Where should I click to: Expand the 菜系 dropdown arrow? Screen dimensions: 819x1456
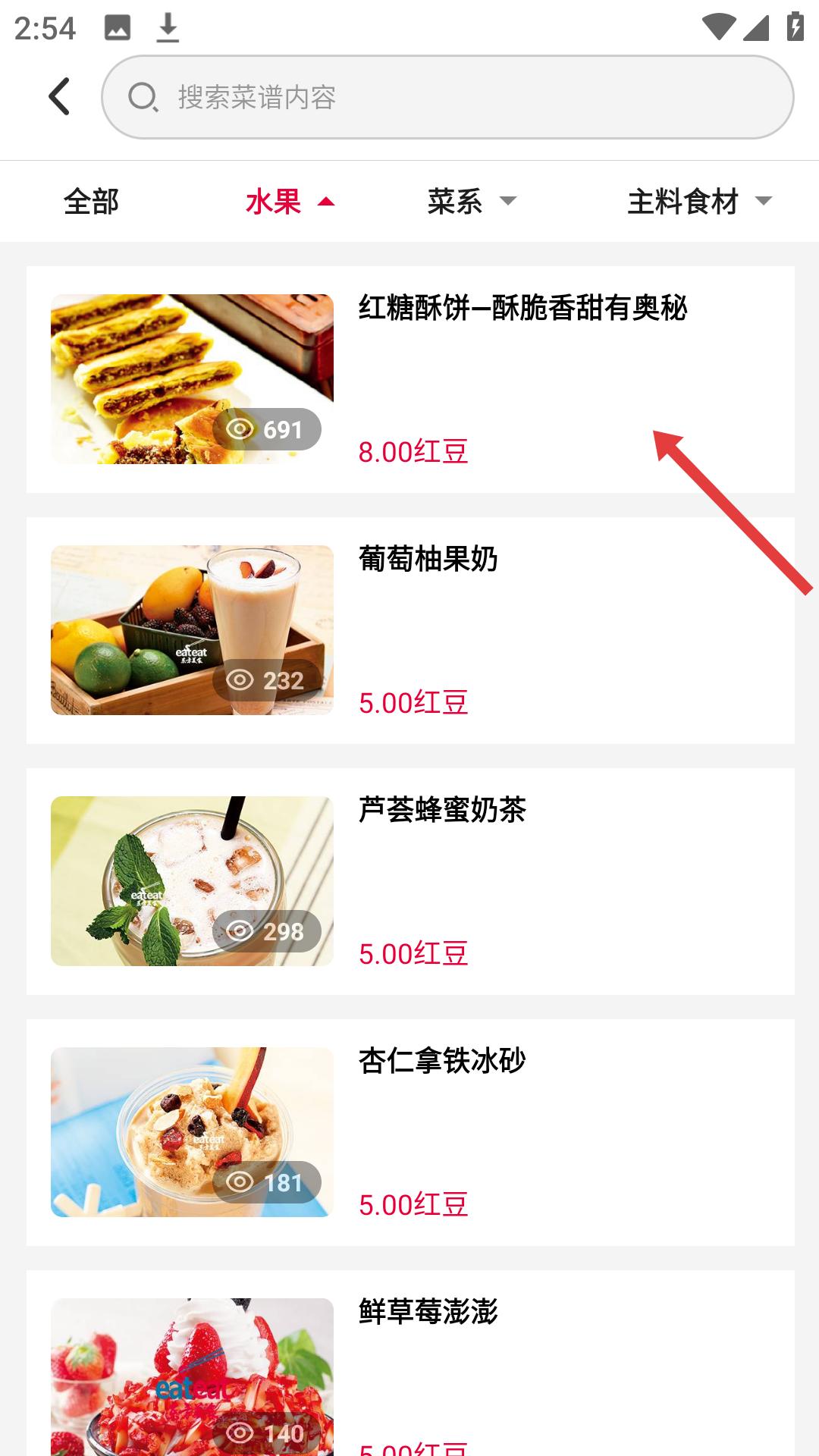pyautogui.click(x=507, y=202)
